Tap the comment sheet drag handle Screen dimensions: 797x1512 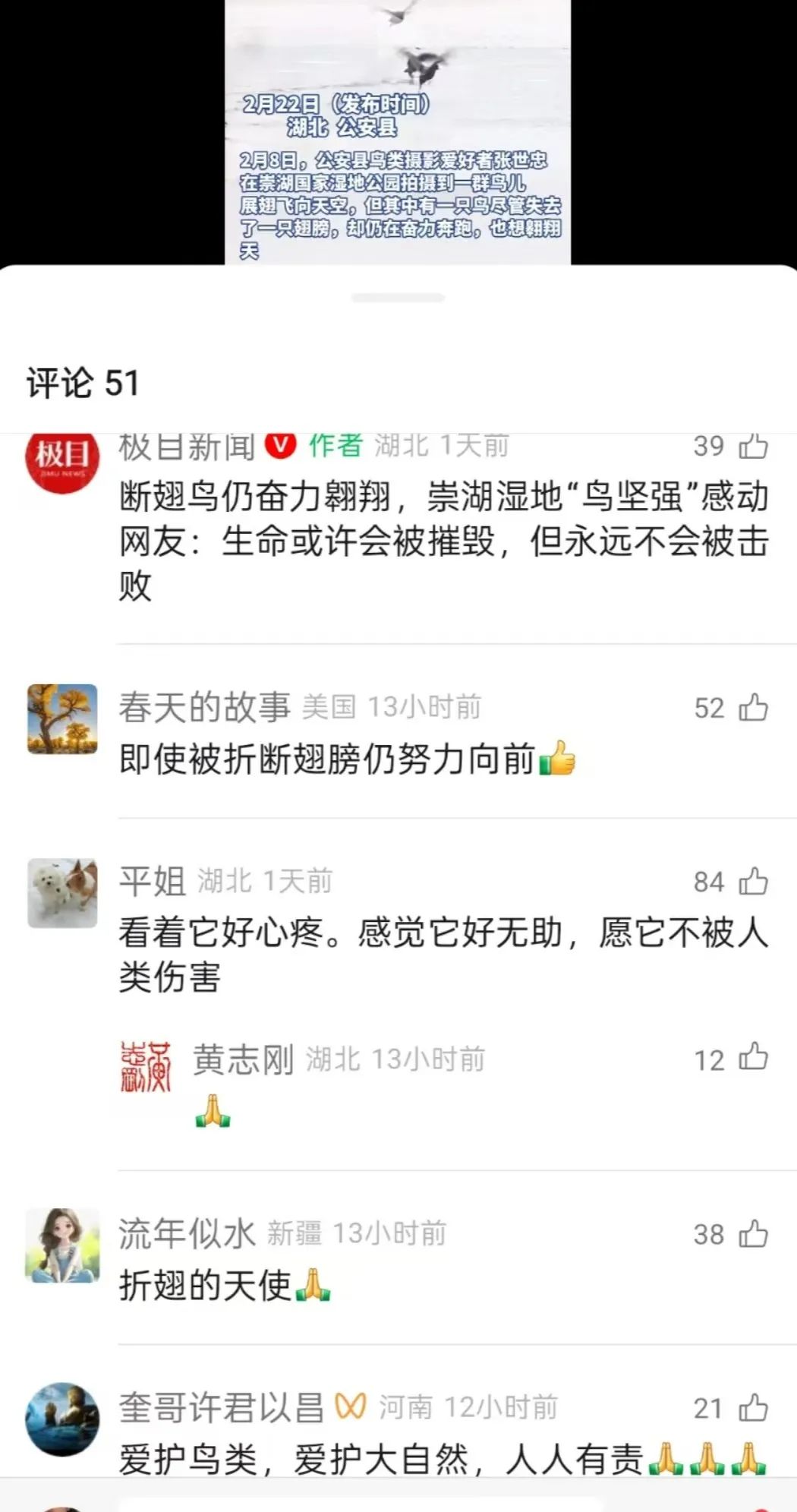click(x=398, y=298)
